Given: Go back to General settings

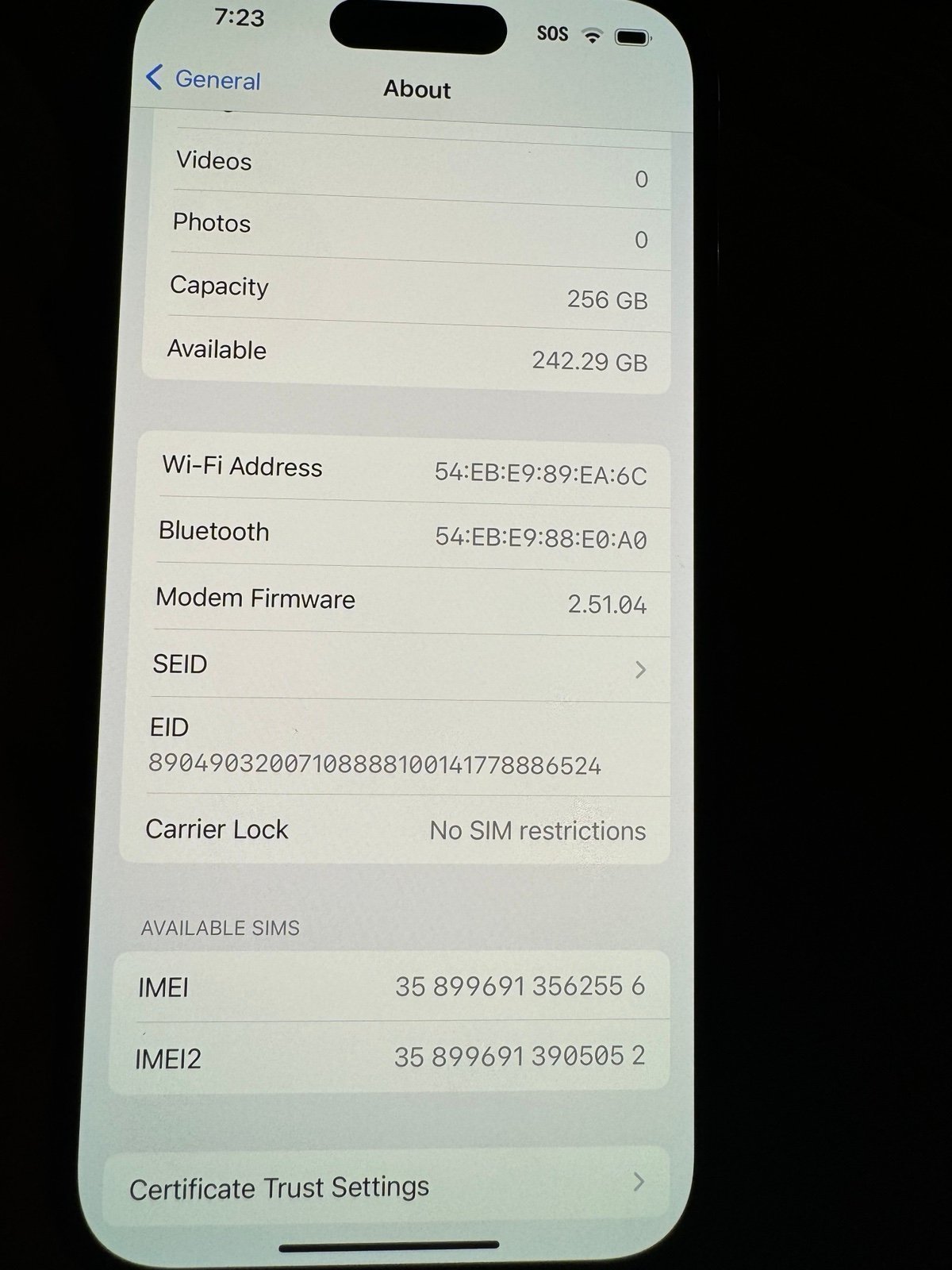Looking at the screenshot, I should coord(204,79).
